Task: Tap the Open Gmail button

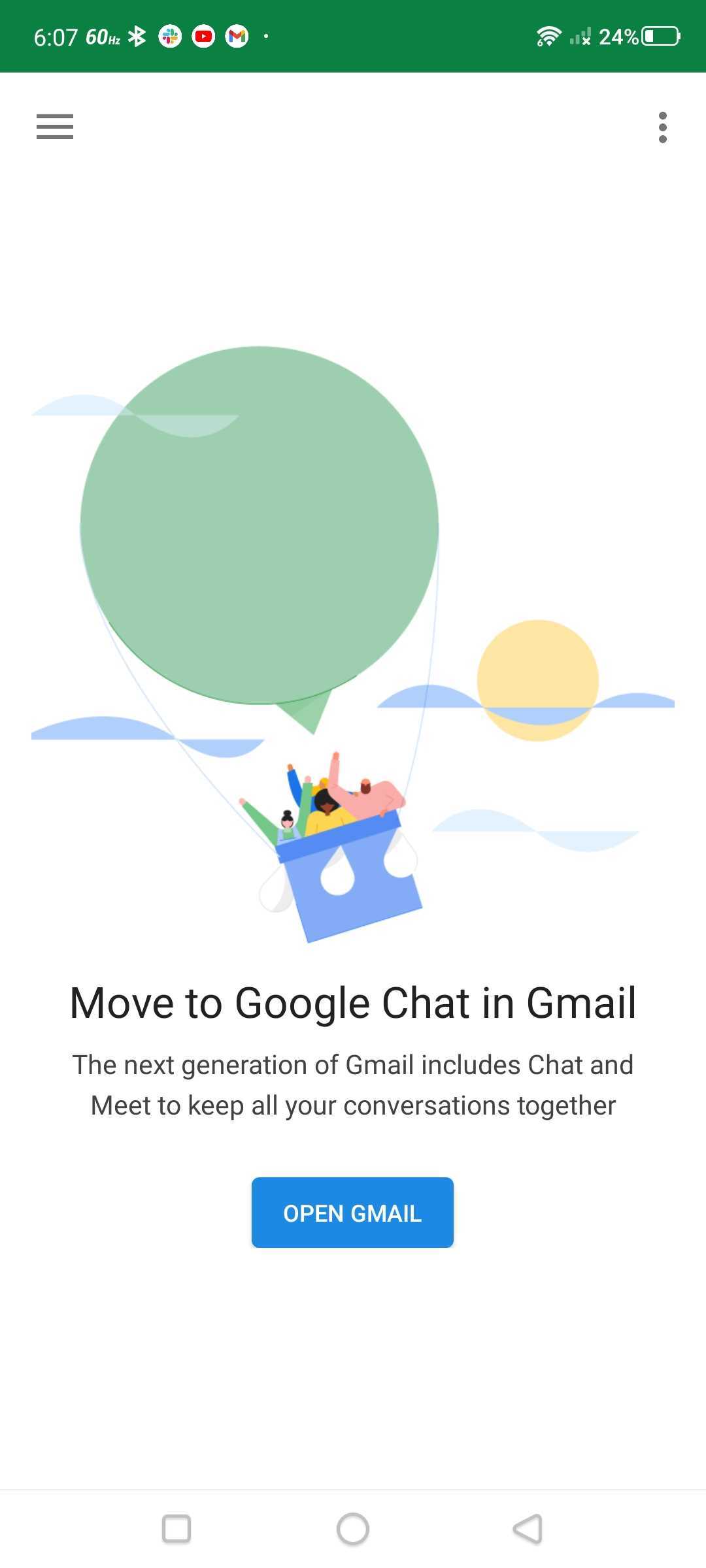Action: tap(352, 1213)
